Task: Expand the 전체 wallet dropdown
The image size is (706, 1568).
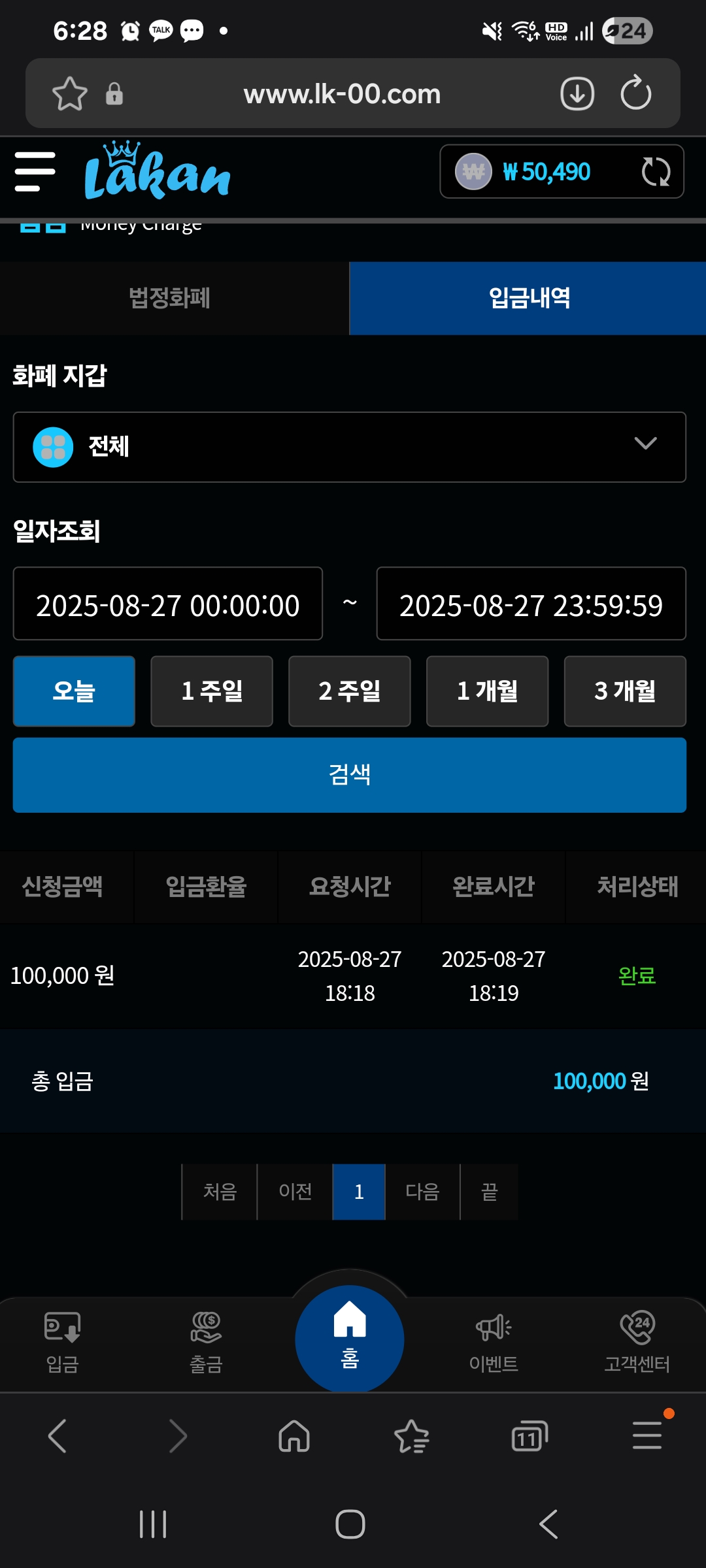Action: (x=350, y=447)
